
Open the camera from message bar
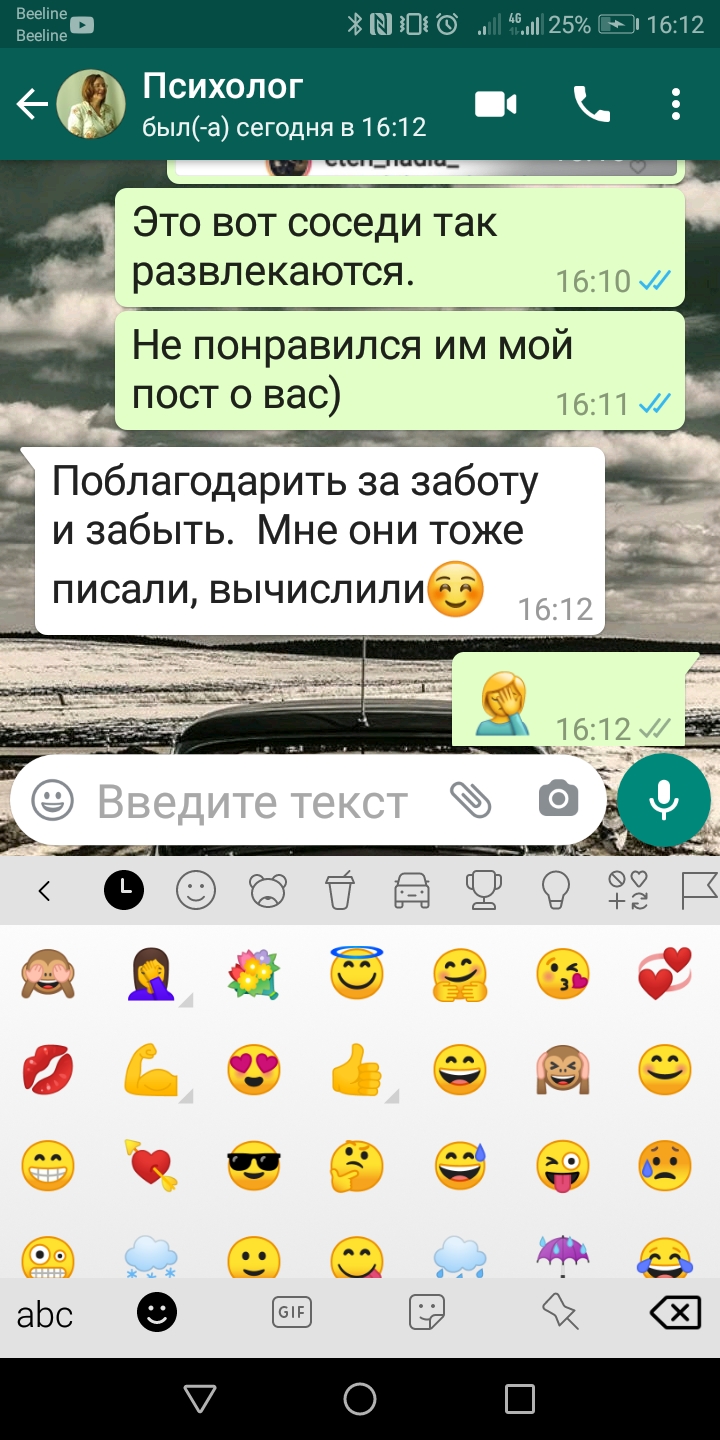click(558, 798)
